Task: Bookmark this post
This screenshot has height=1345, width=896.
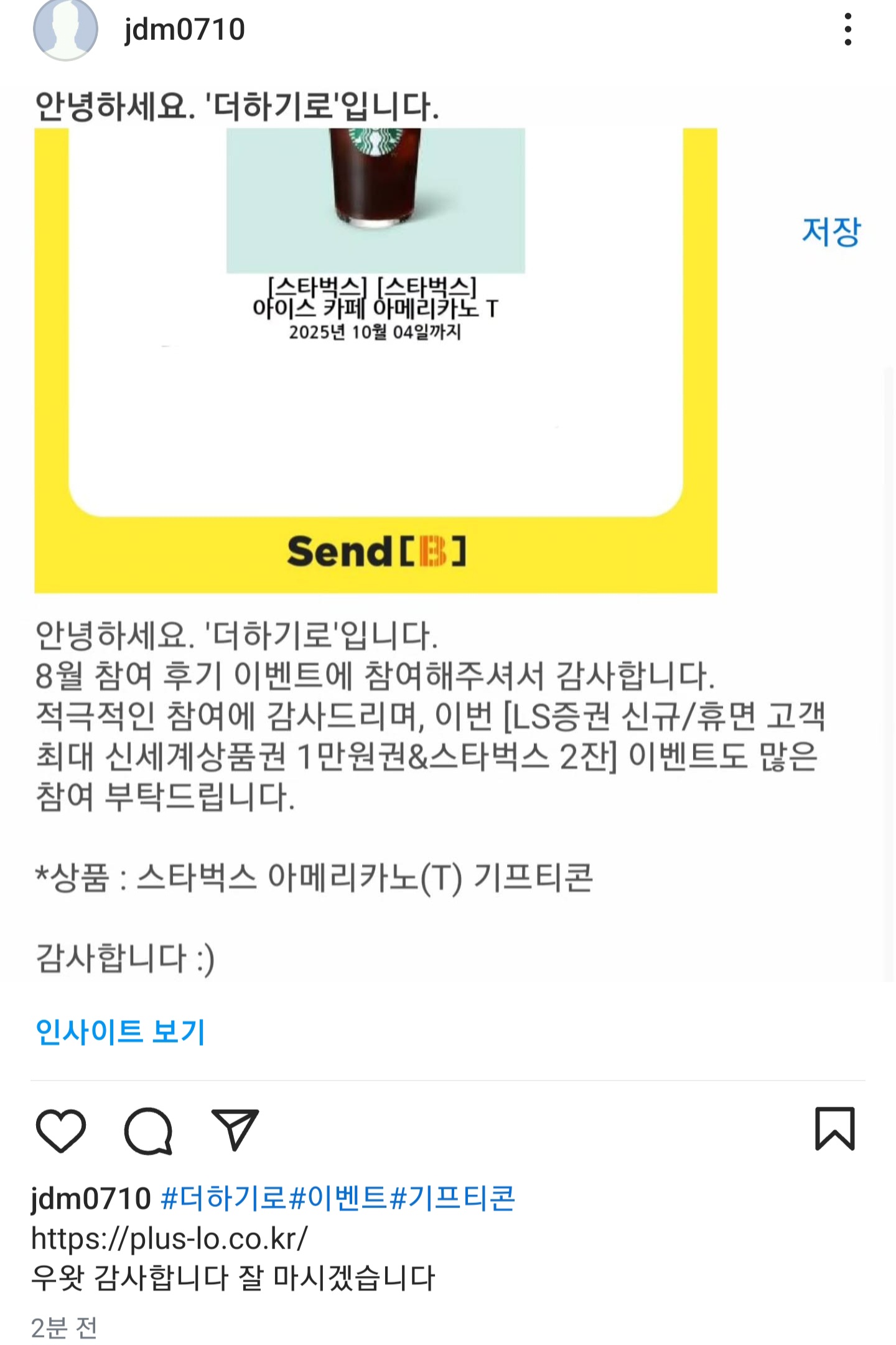Action: coord(834,1129)
